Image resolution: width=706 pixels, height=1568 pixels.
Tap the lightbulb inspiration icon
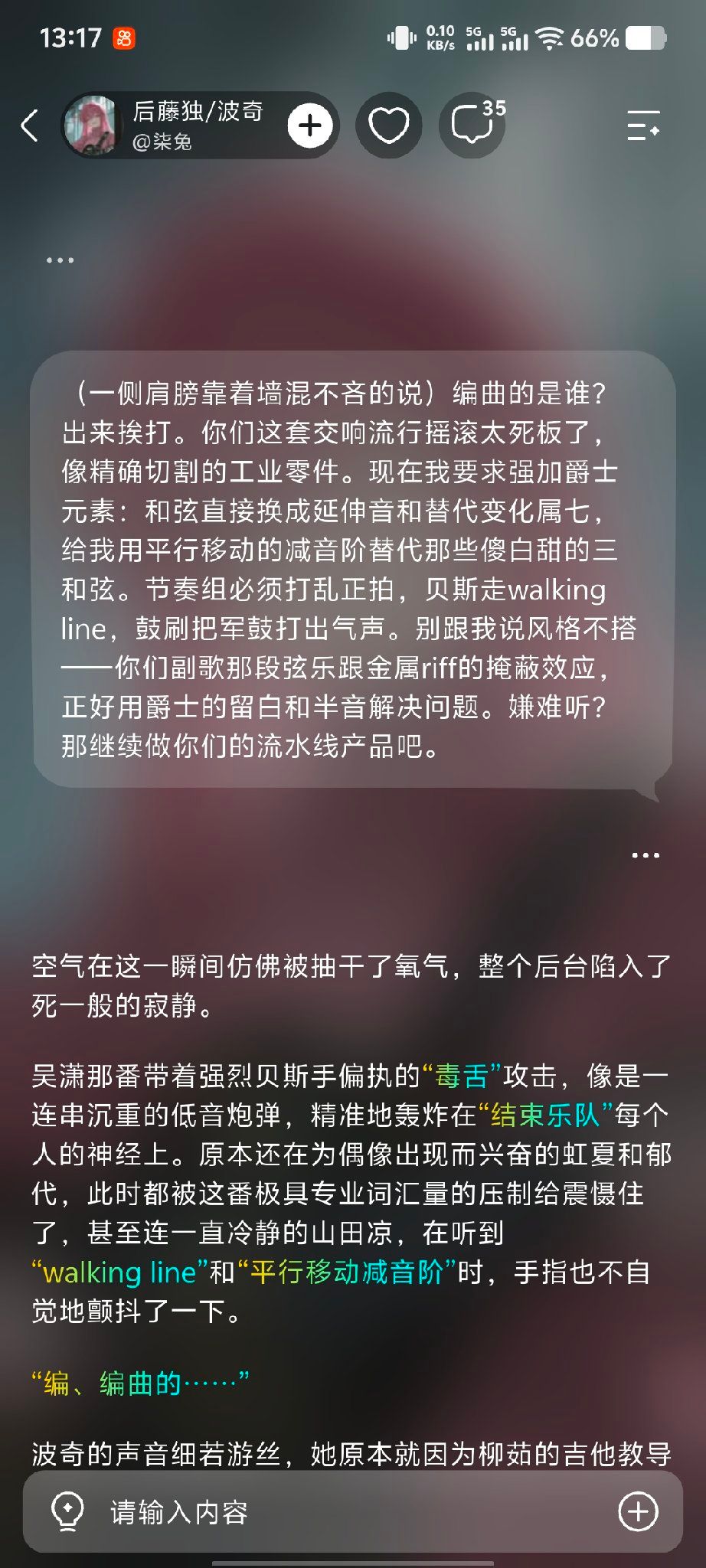(67, 1512)
